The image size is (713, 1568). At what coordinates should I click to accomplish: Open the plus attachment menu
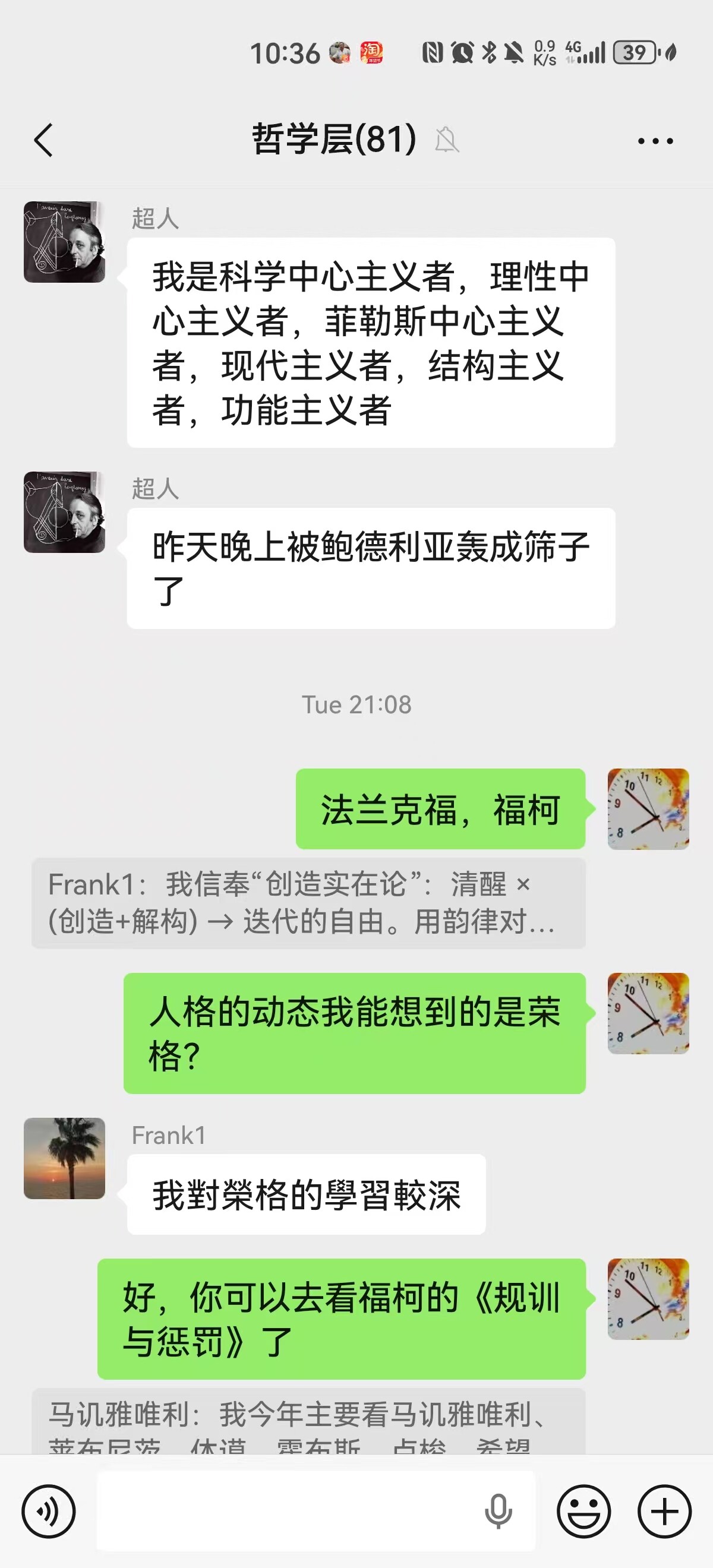pyautogui.click(x=664, y=1512)
